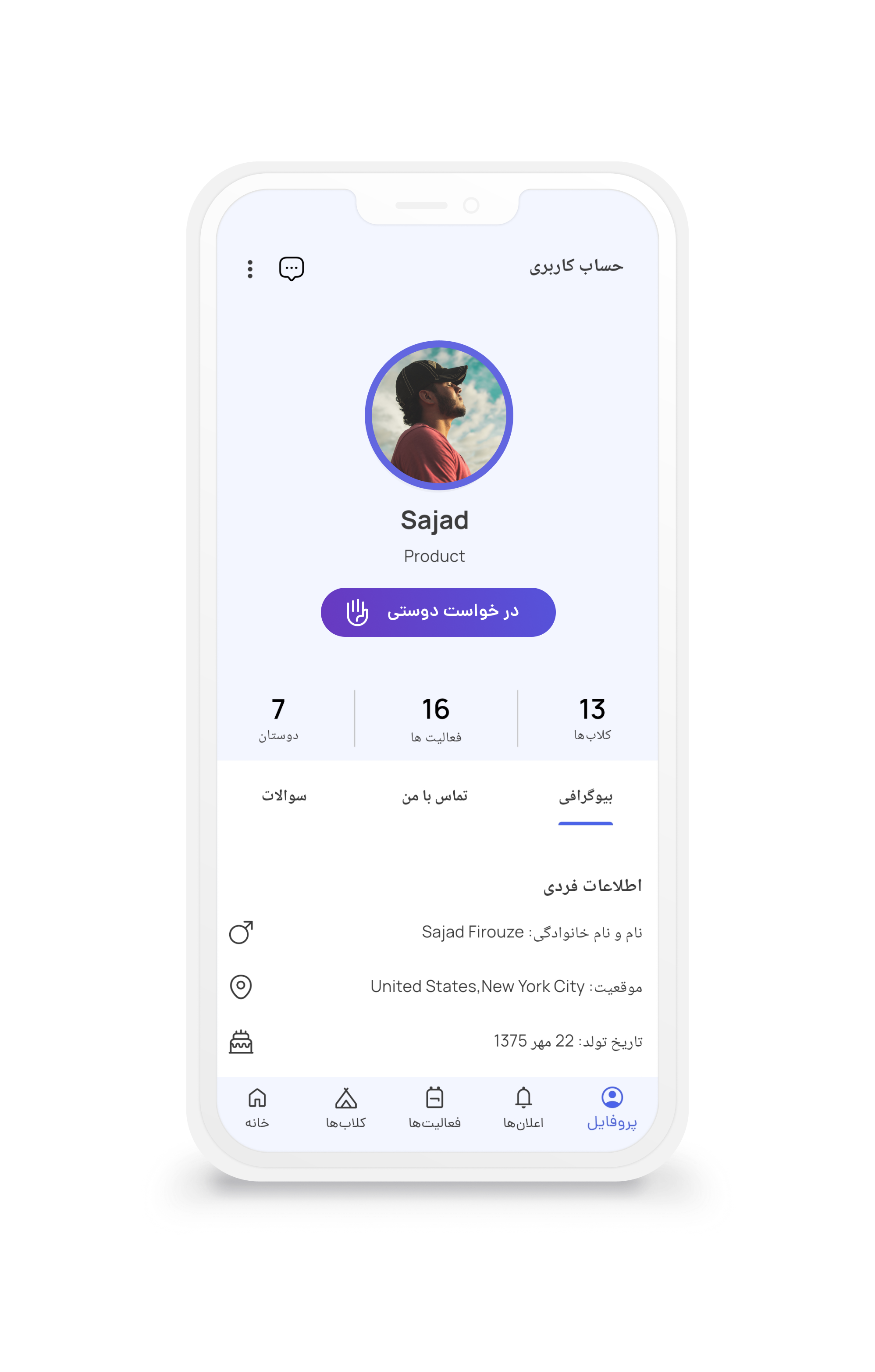Screen dimensions: 875x1372
Task: View Sajad's profile picture
Action: 438,415
